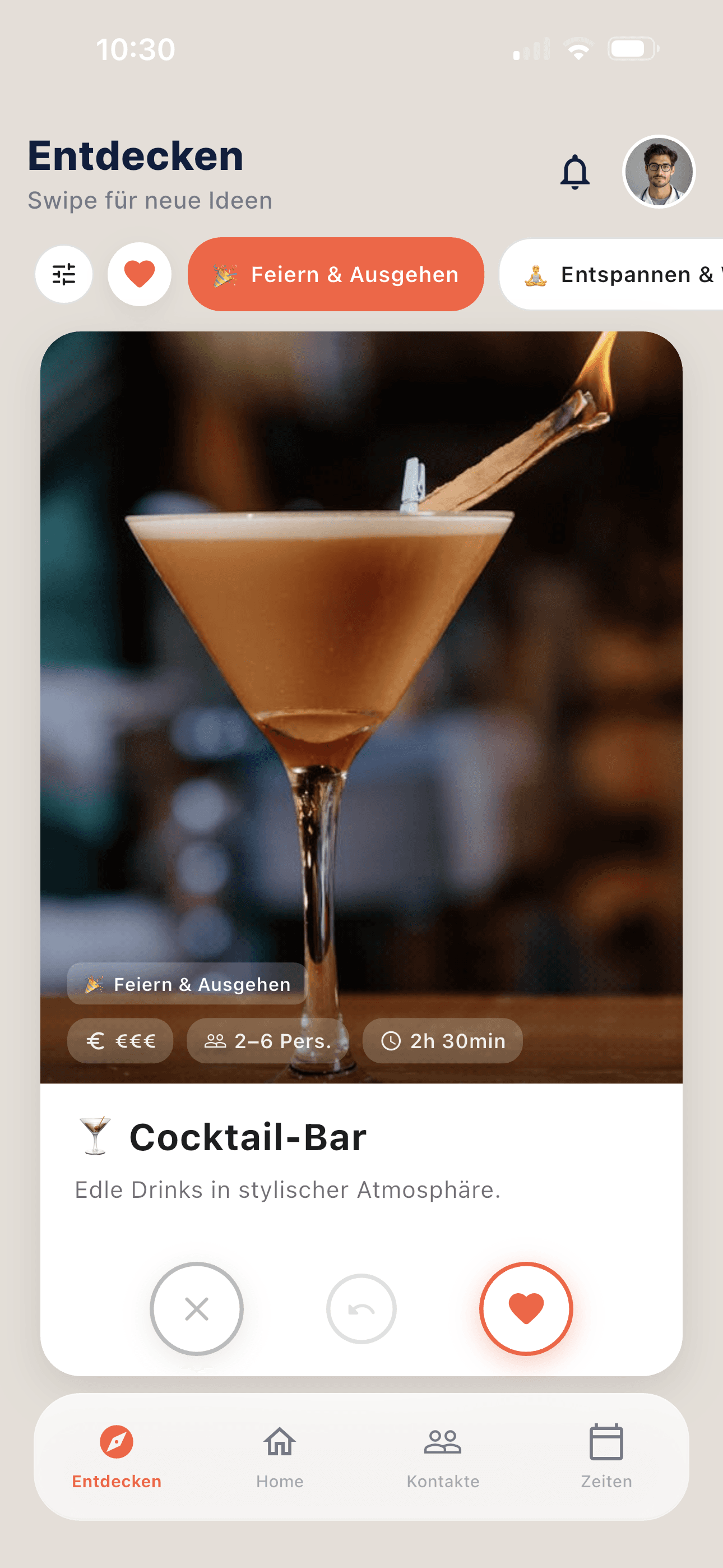Tap the 2h 30min duration badge
Screen dimensions: 723x1568
point(442,1040)
